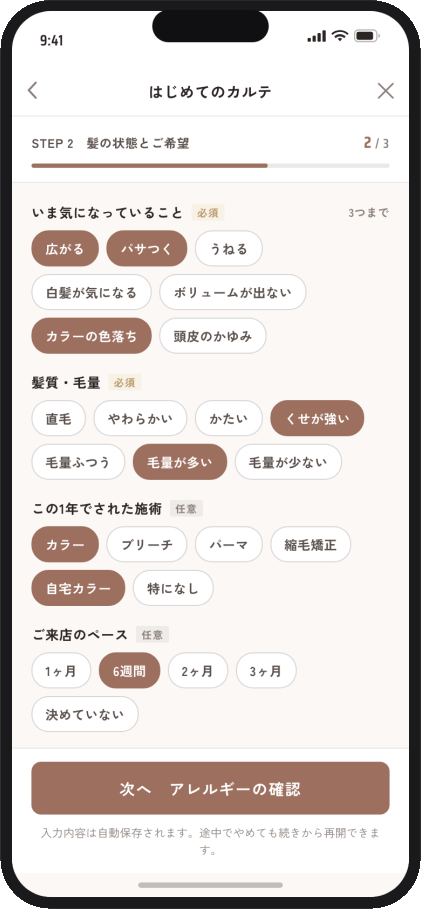Screen dimensions: 421x909
Task: Select 頭皮のかゆみ chip
Action: 213,336
